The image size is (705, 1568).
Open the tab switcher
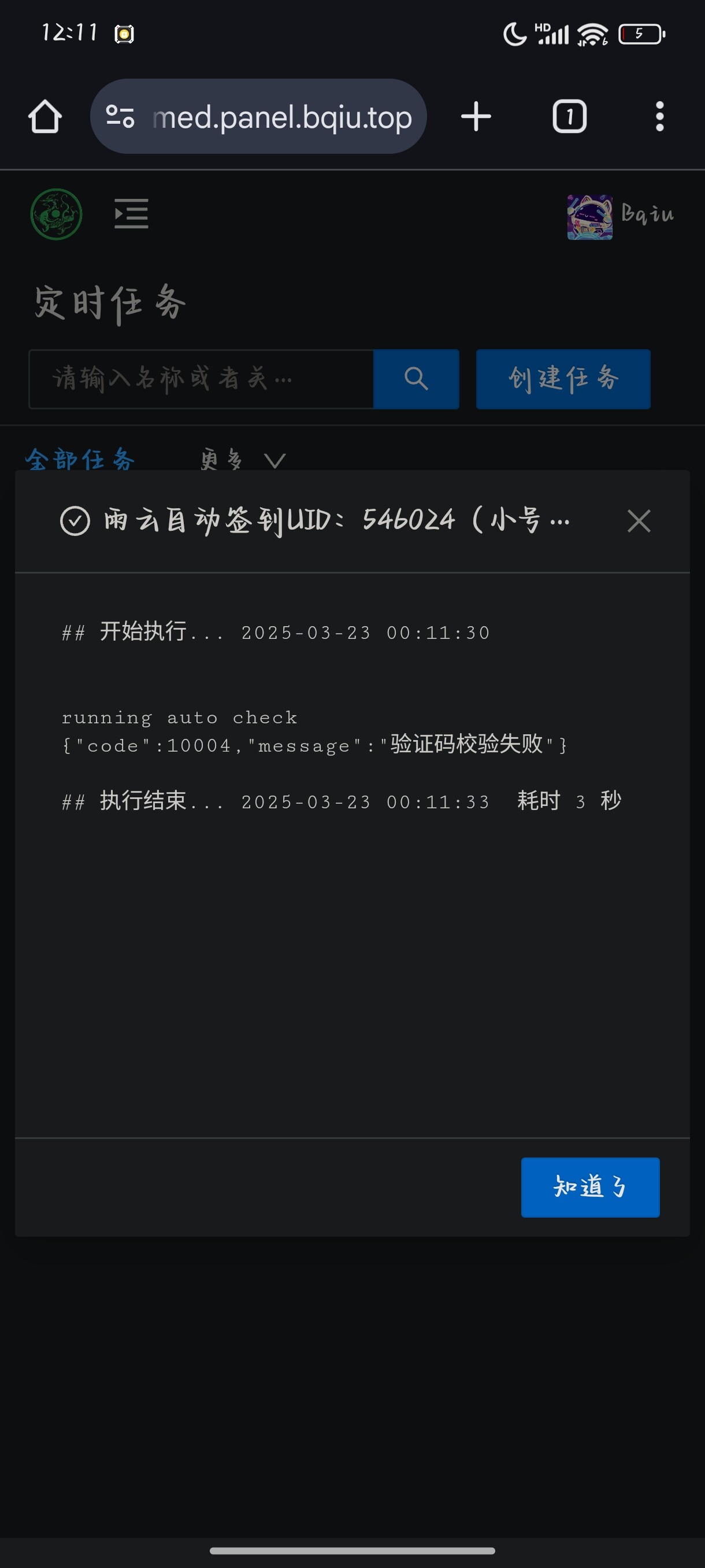coord(569,116)
